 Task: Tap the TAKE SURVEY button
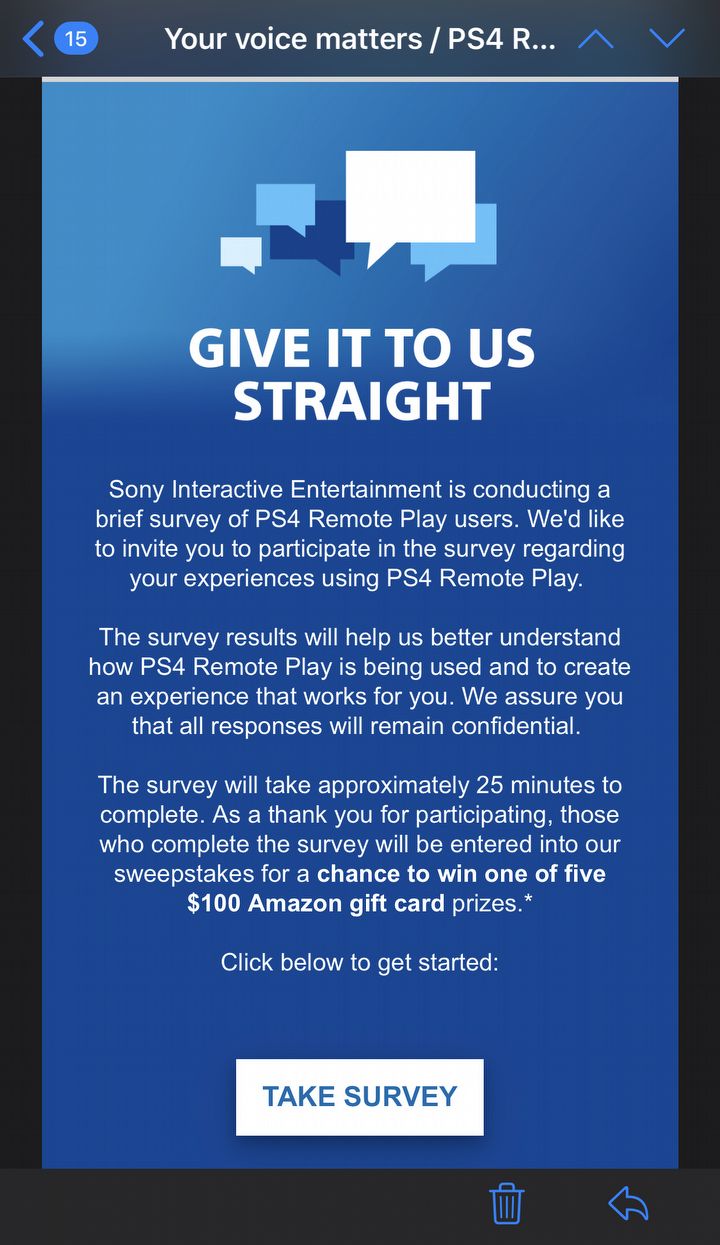tap(360, 1097)
